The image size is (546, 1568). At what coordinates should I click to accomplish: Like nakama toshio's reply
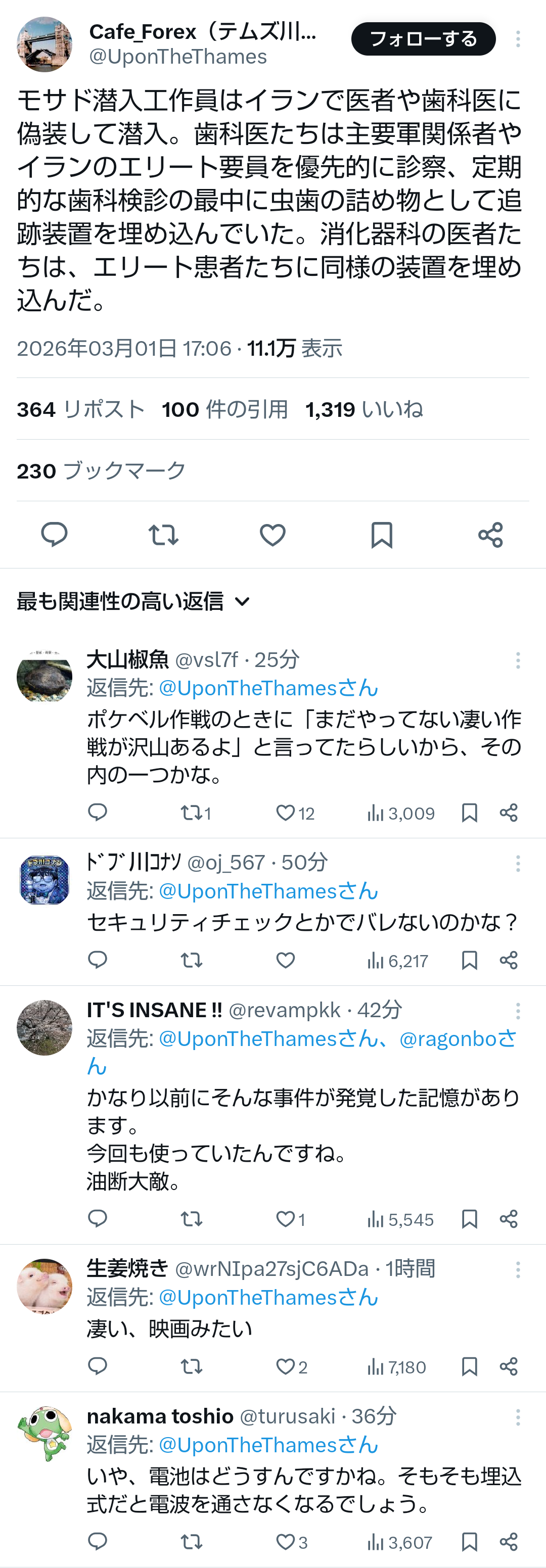(286, 1542)
